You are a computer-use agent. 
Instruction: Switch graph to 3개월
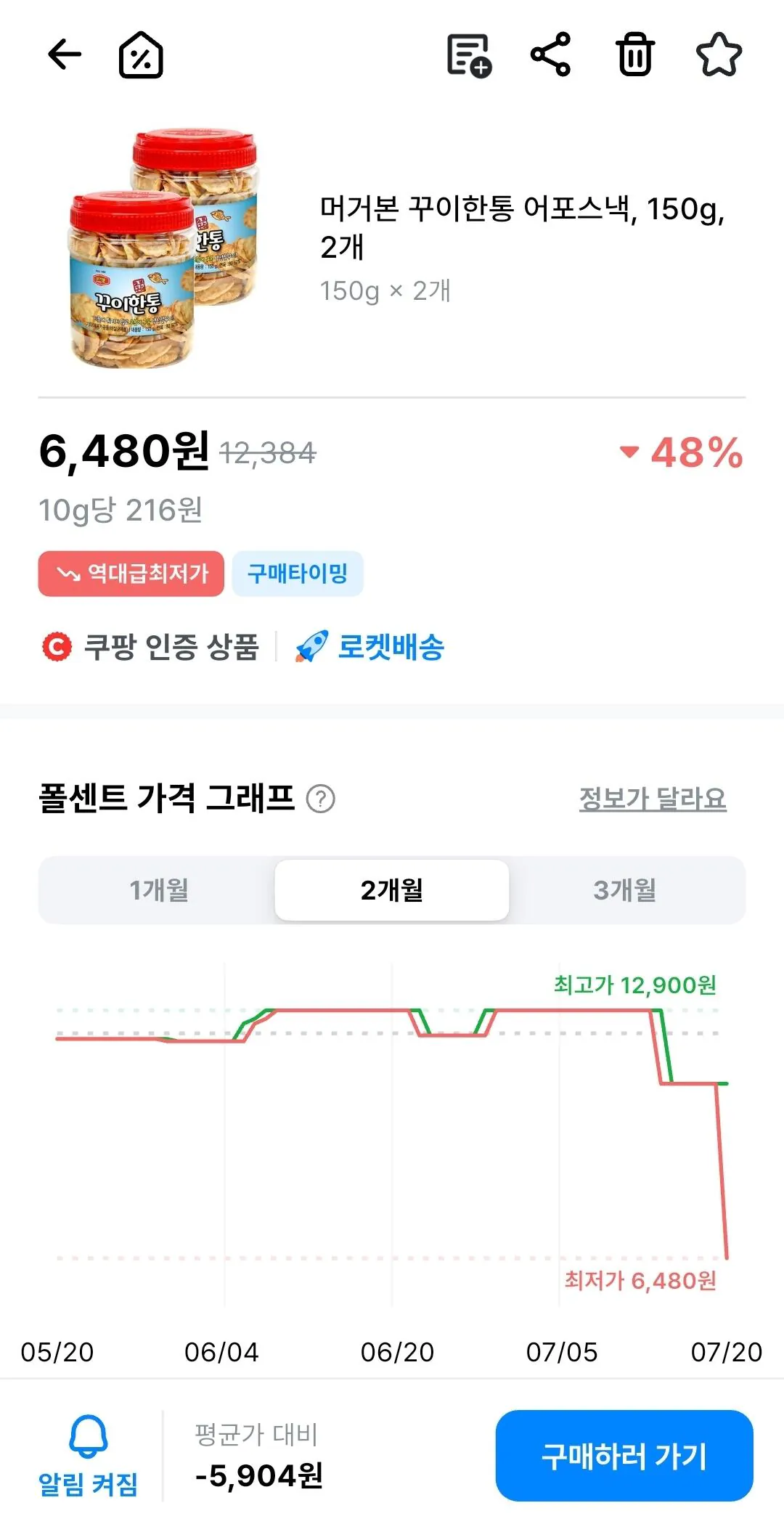(625, 890)
